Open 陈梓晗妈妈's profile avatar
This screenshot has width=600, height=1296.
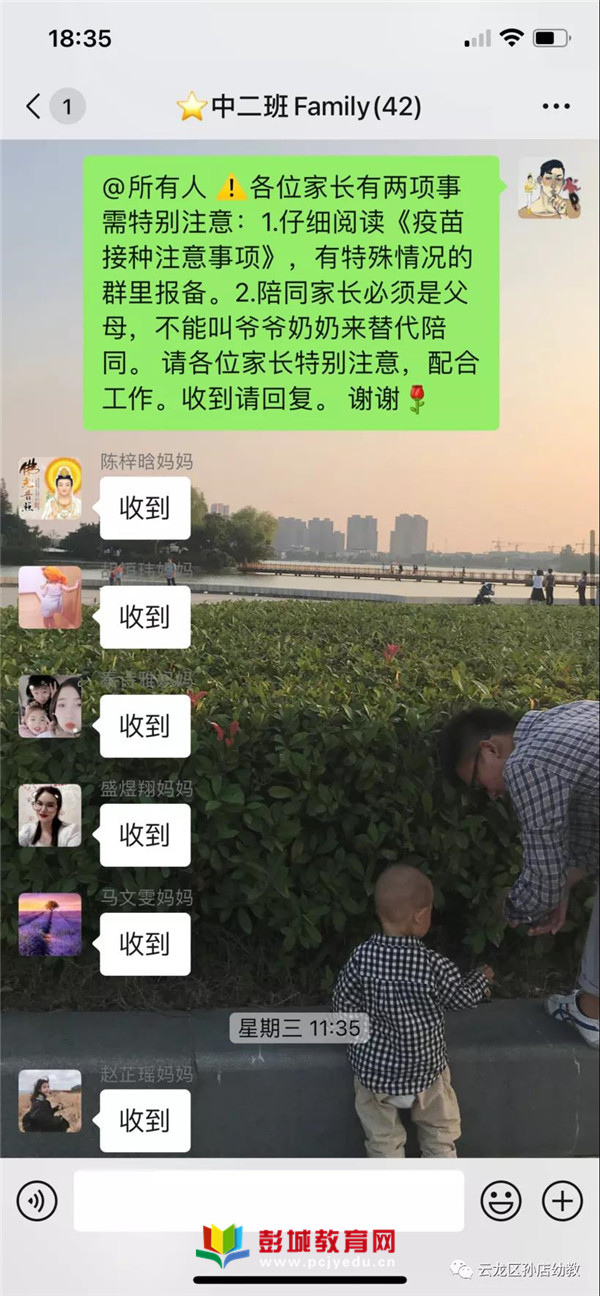point(50,489)
